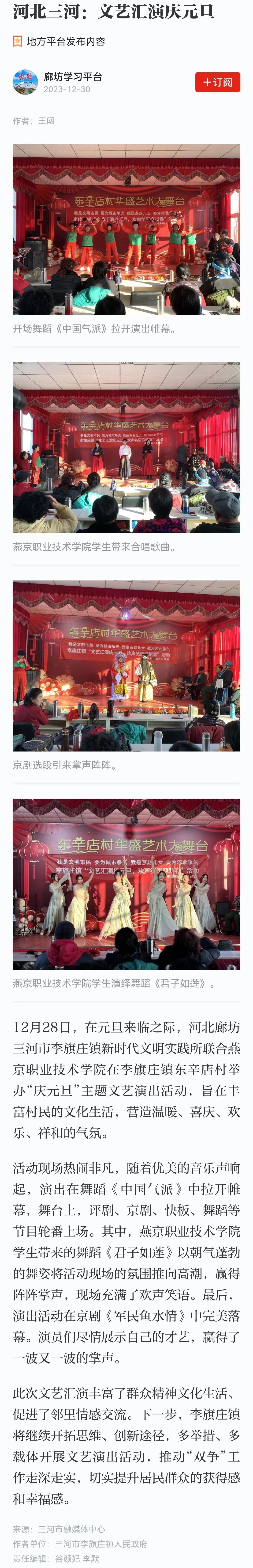Viewport: 253px width, 1568px height.
Task: Open the Peking opera excerpt photo
Action: point(126,666)
